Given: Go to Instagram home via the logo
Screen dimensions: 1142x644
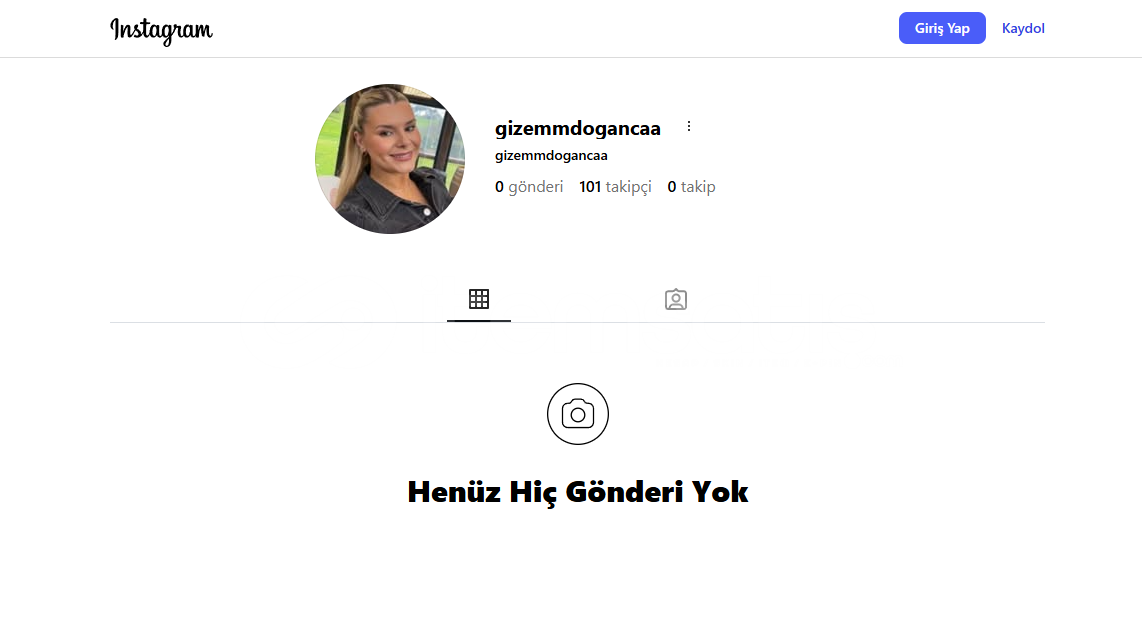Looking at the screenshot, I should [x=161, y=30].
